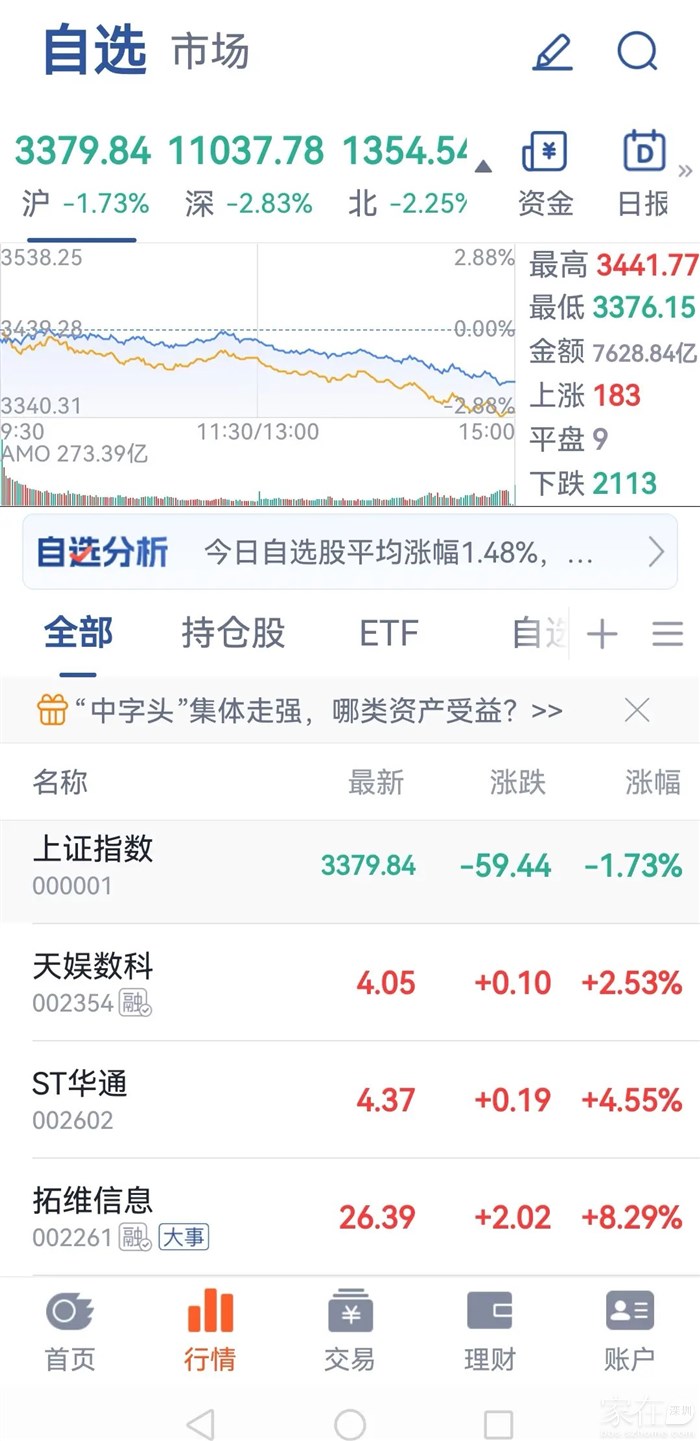The width and height of the screenshot is (700, 1441).
Task: Switch to the ETF tab
Action: pyautogui.click(x=388, y=633)
